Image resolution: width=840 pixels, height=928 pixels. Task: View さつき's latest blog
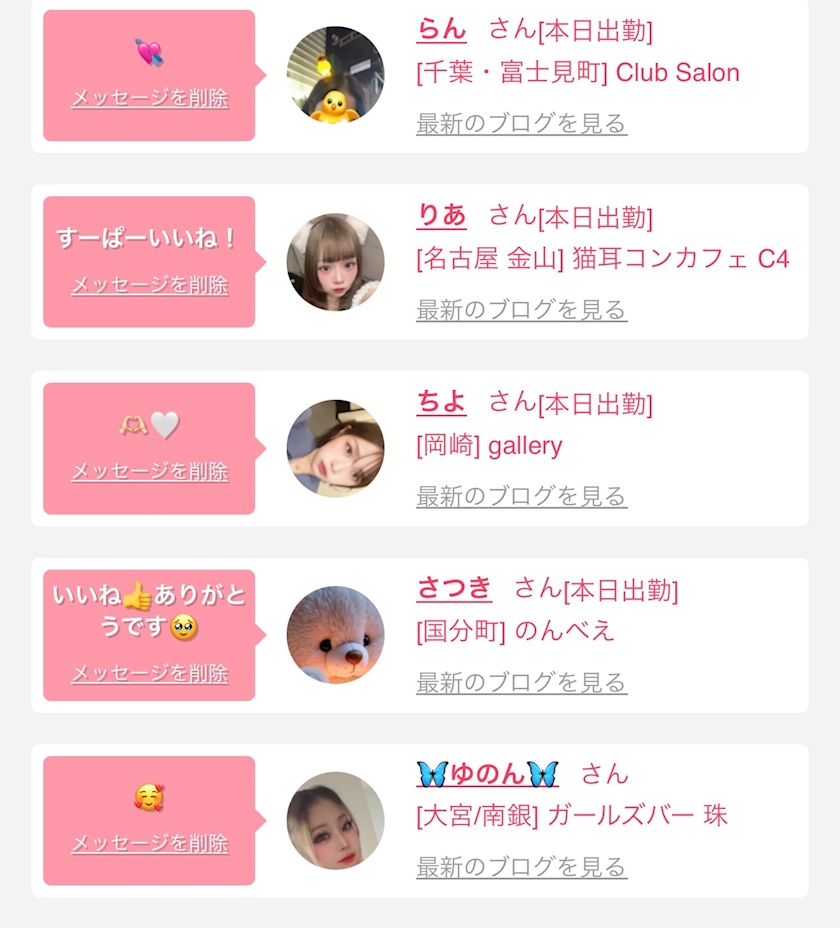tap(522, 683)
